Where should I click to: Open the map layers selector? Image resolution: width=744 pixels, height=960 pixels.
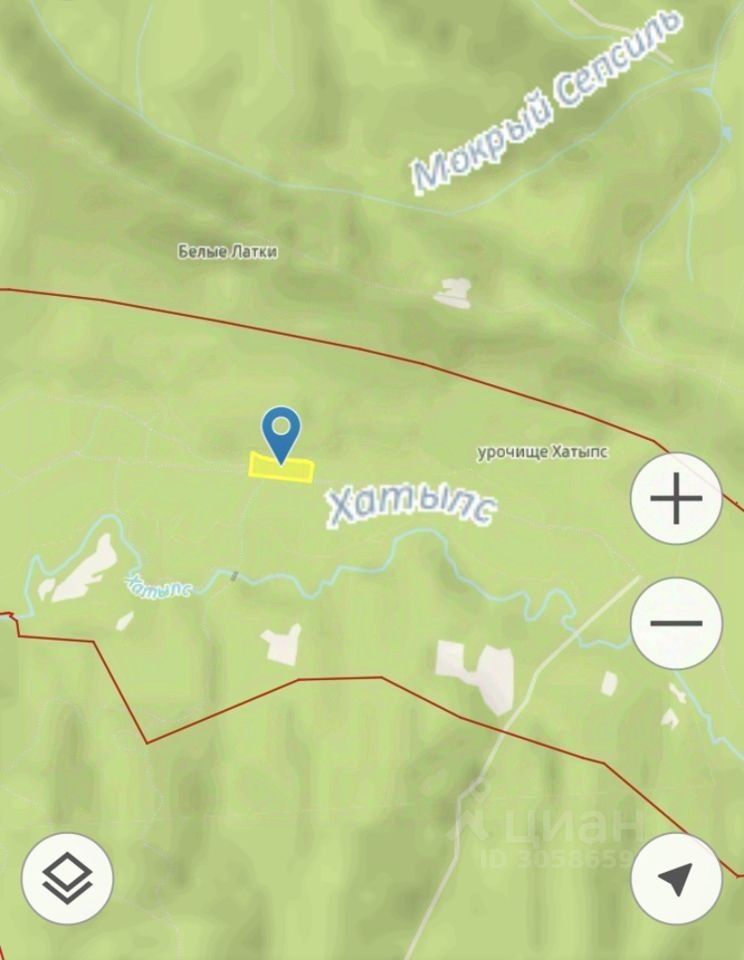tap(68, 879)
